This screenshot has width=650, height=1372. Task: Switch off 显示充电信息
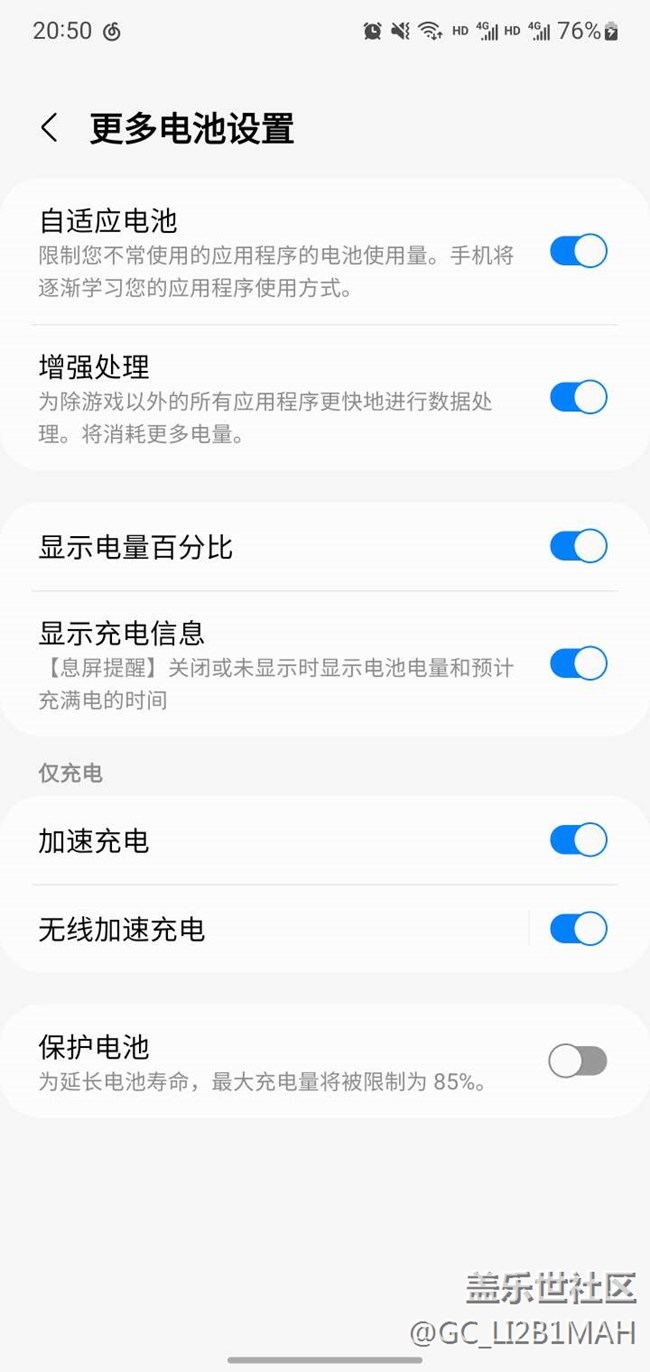point(578,663)
